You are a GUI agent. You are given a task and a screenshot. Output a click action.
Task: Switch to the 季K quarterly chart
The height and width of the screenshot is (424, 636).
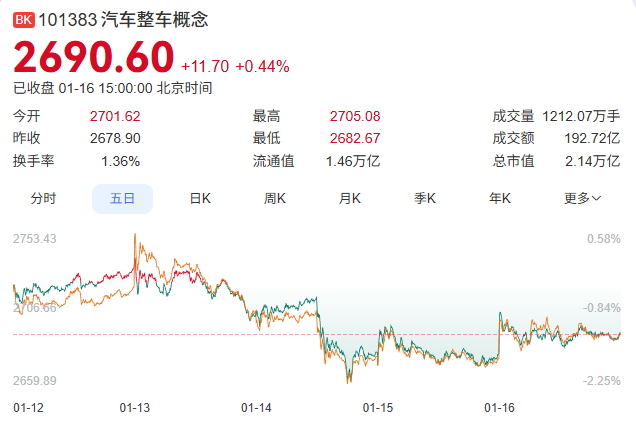tap(425, 199)
